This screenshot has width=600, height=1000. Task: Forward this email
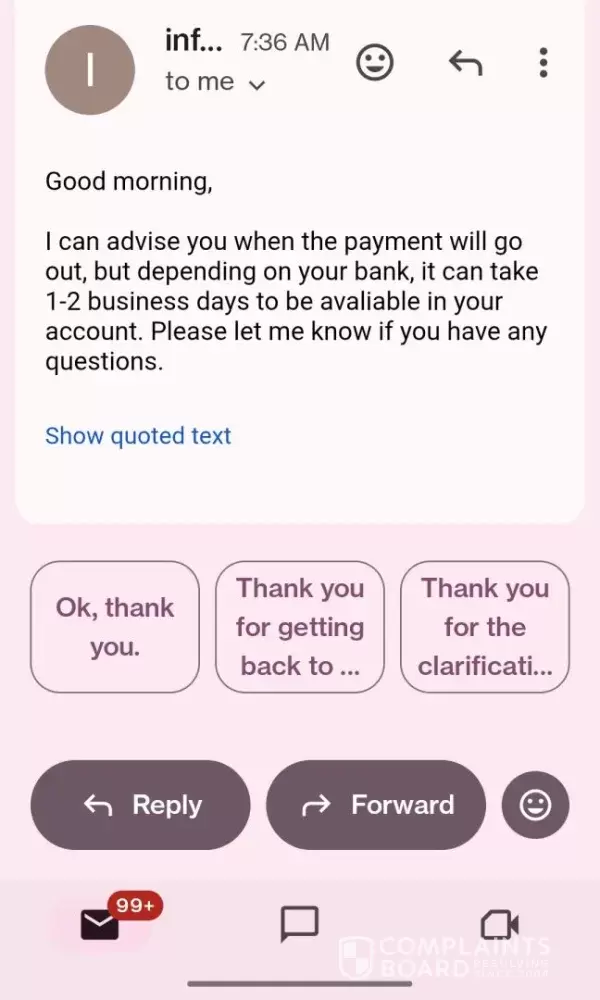coord(376,805)
